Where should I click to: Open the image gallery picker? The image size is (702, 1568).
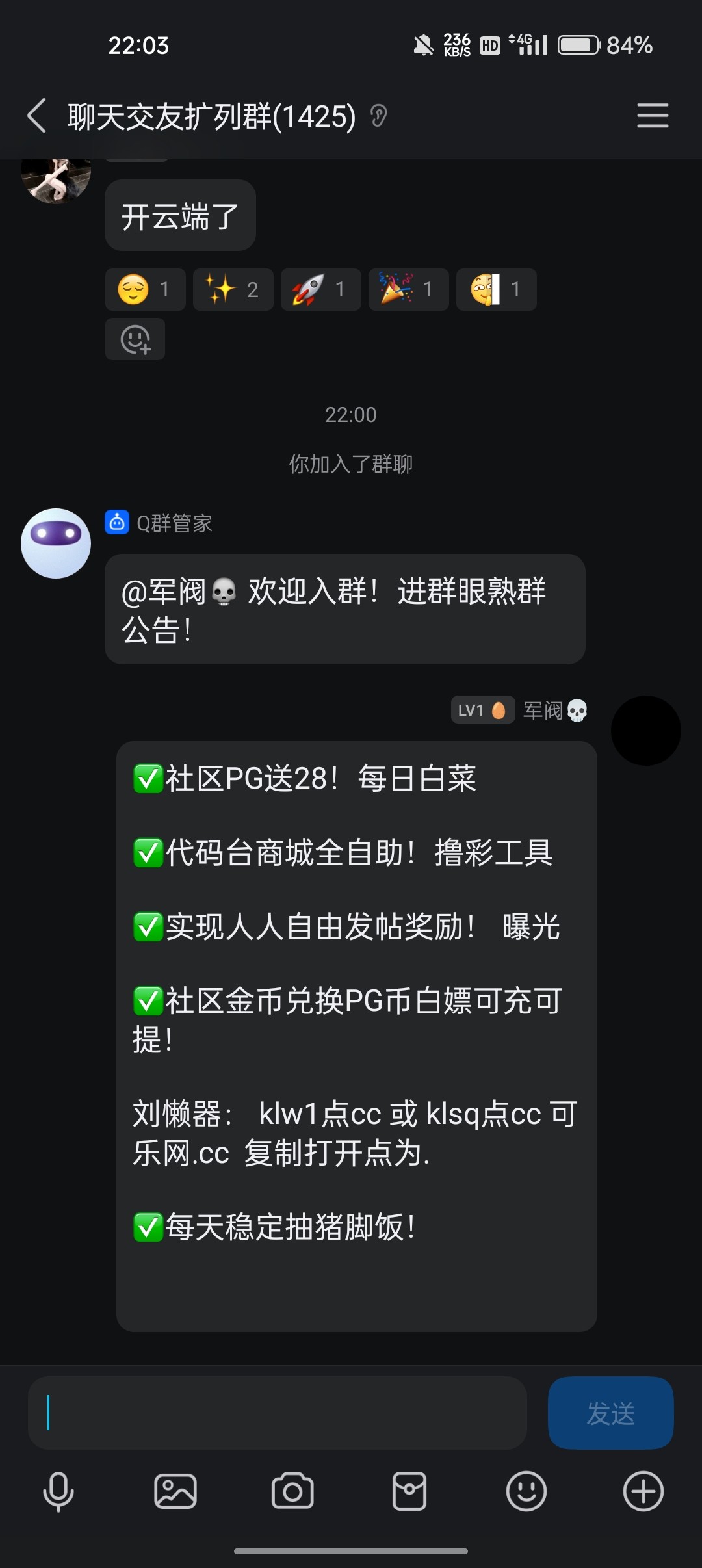click(x=175, y=1491)
